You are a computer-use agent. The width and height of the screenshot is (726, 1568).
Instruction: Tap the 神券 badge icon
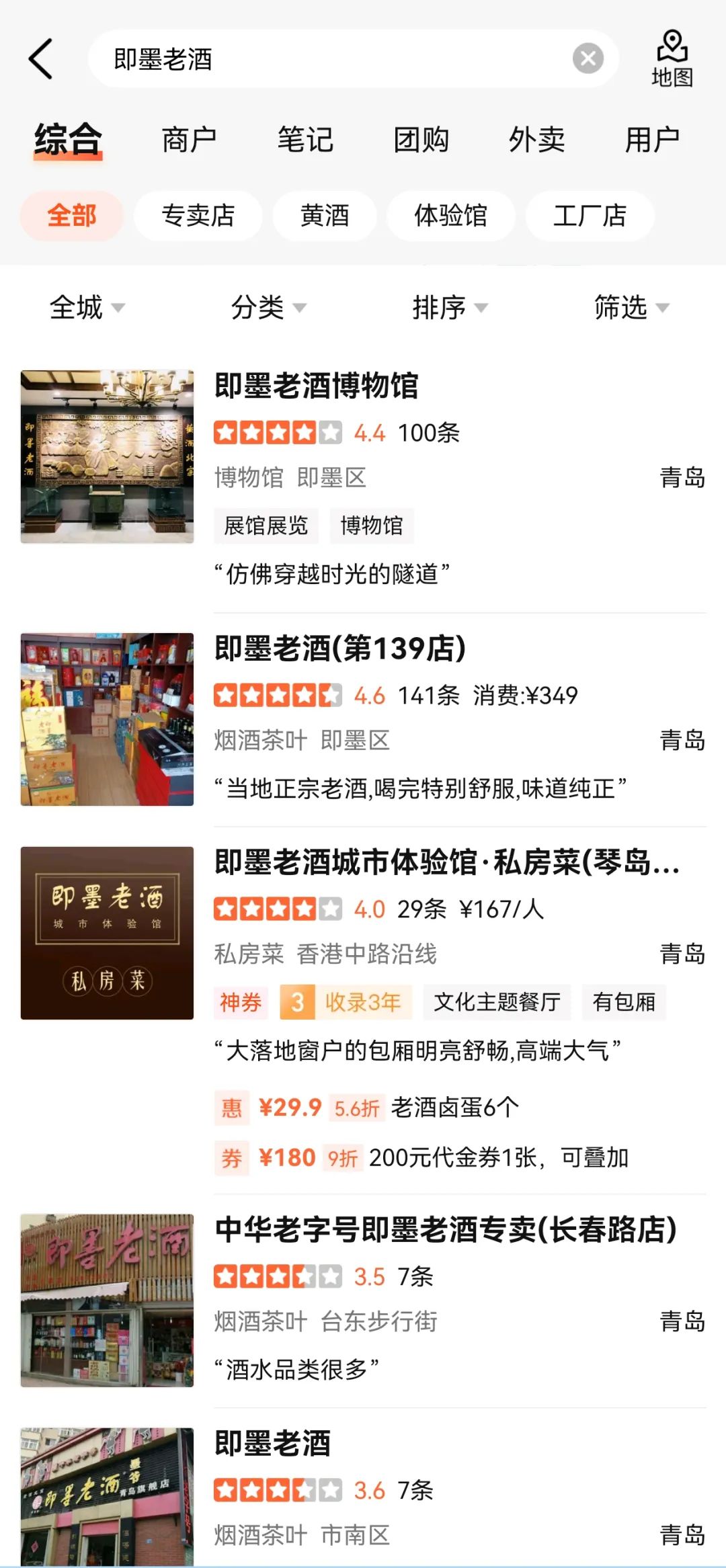pos(240,1001)
